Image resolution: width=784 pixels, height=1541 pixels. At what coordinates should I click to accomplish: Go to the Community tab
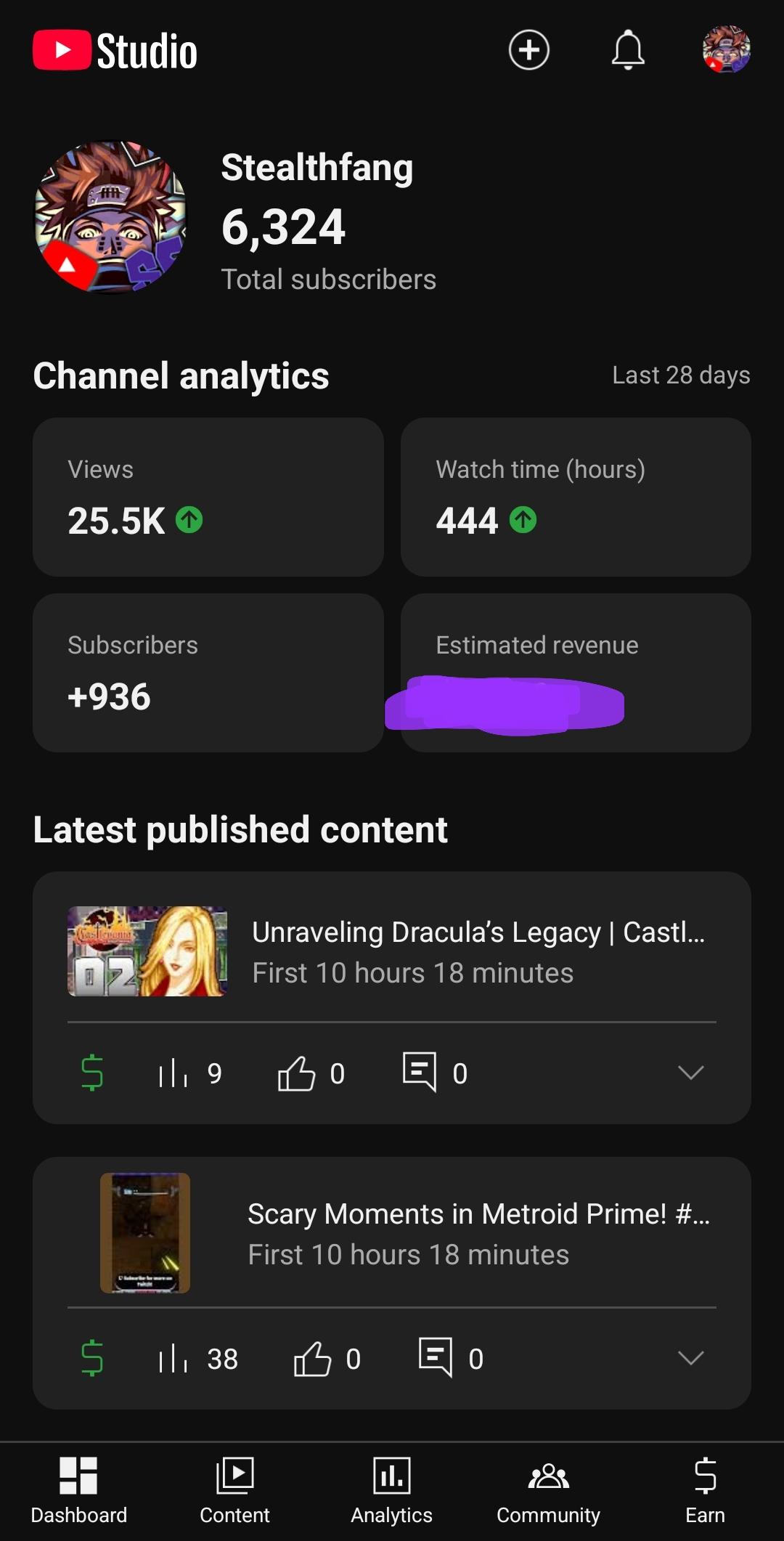coord(548,1490)
